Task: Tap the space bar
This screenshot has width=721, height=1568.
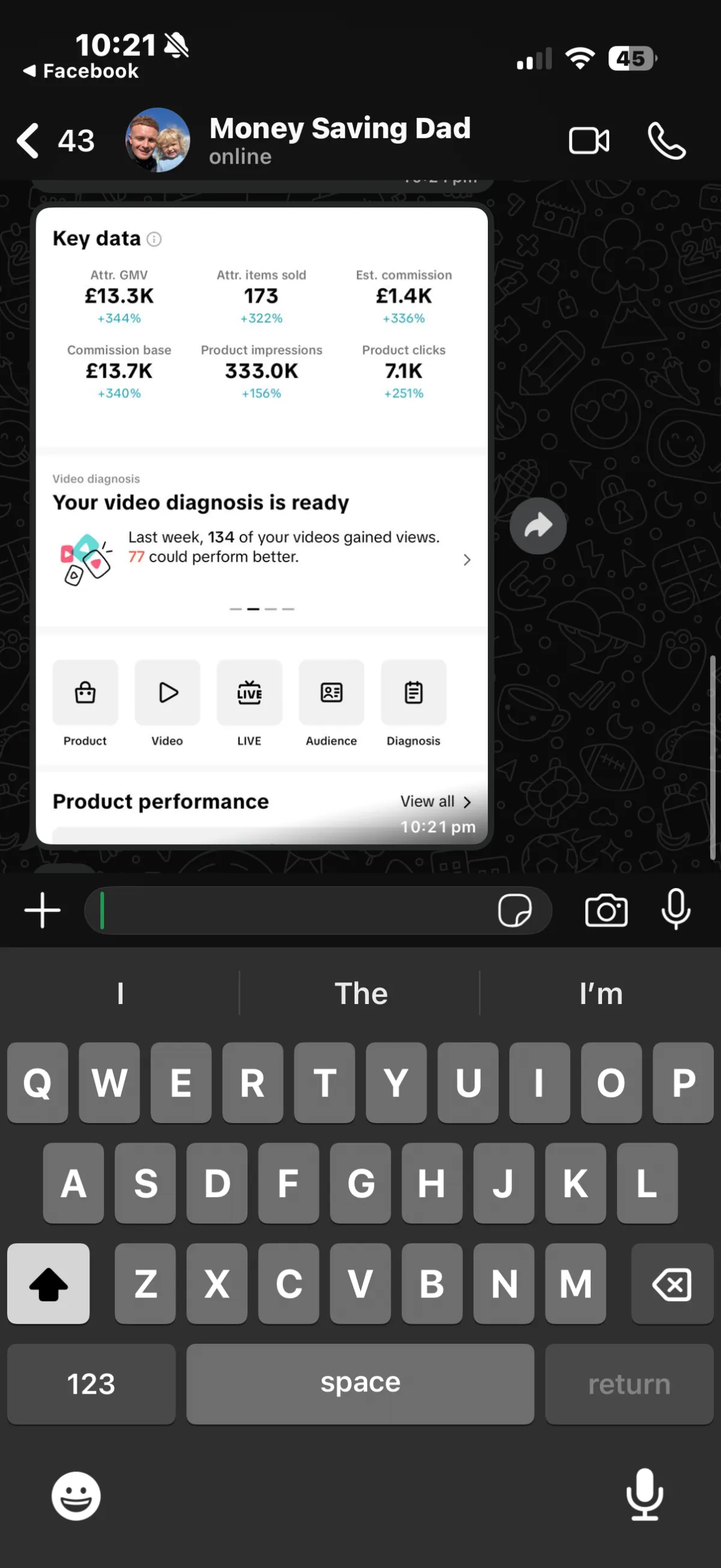Action: [360, 1383]
